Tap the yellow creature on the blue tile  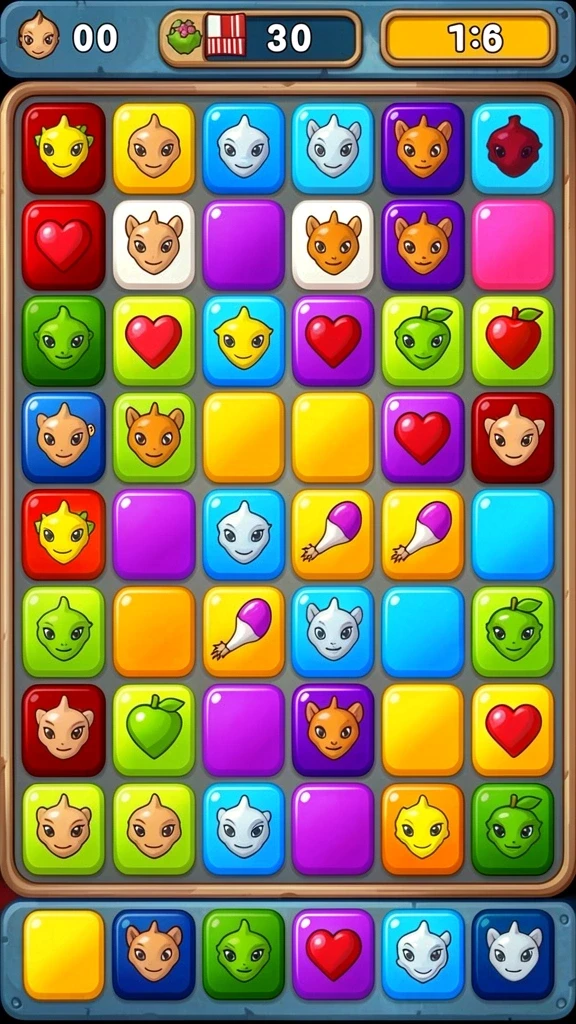coord(244,340)
